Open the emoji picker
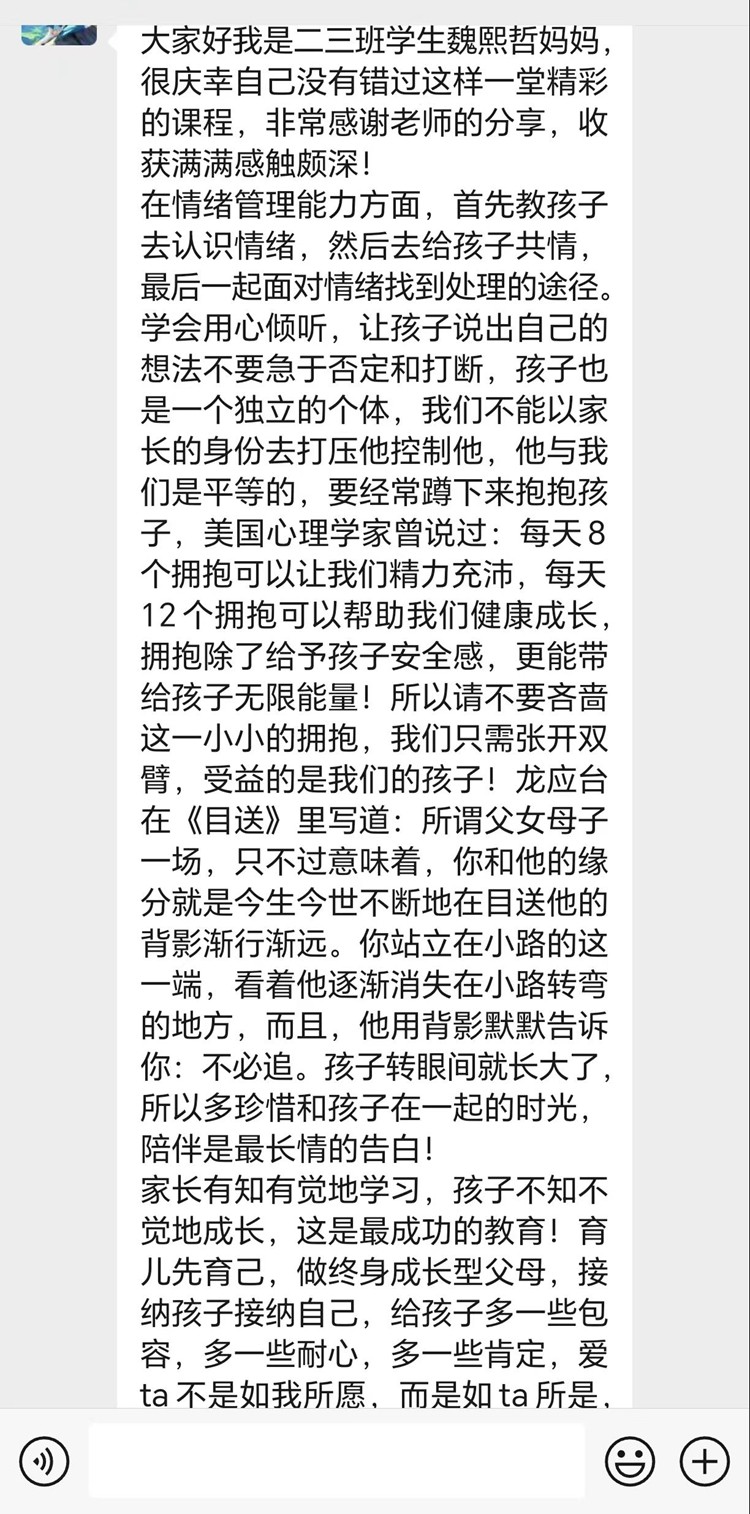 point(630,1461)
